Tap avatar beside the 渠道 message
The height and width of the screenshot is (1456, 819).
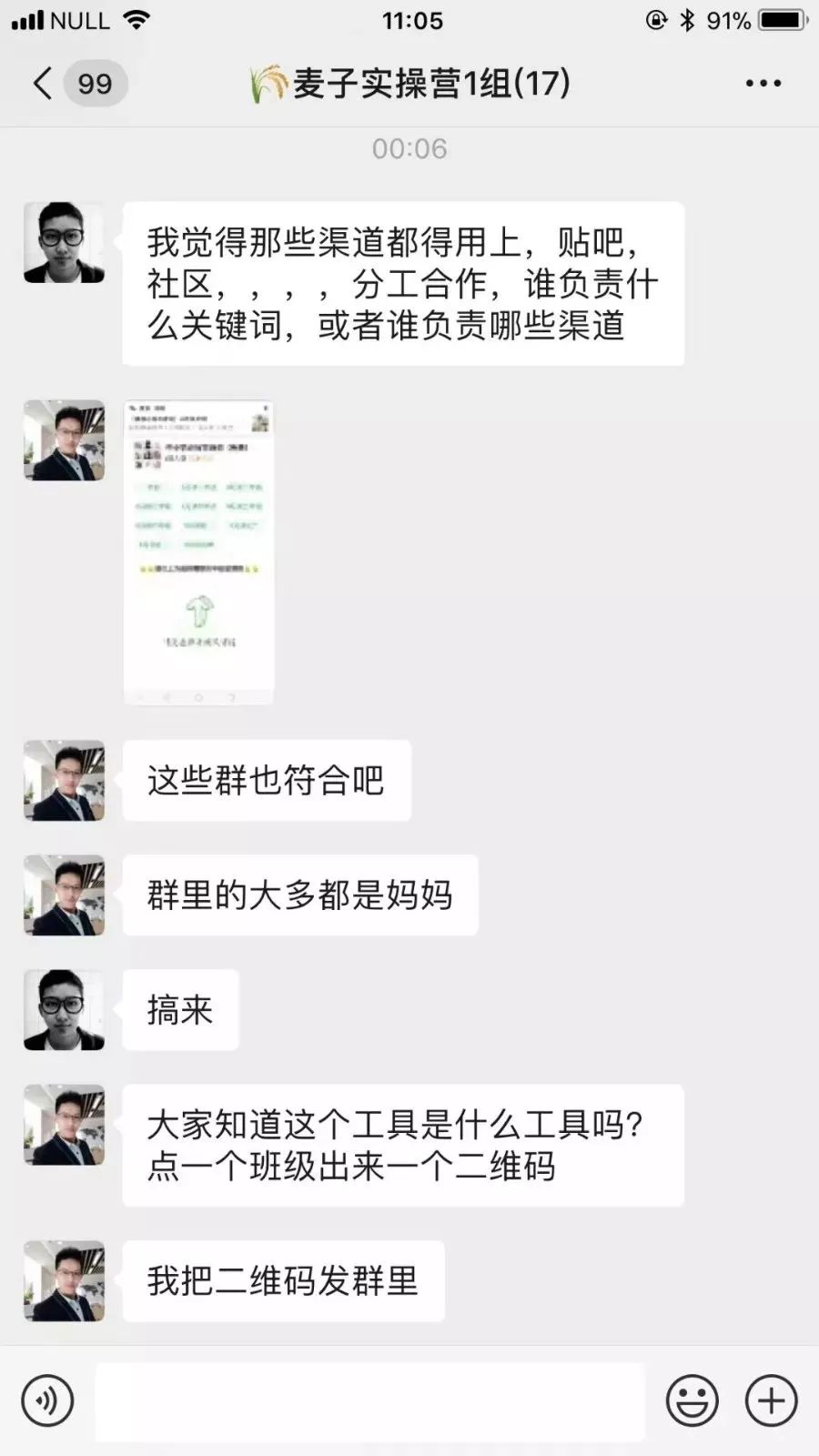pos(64,242)
